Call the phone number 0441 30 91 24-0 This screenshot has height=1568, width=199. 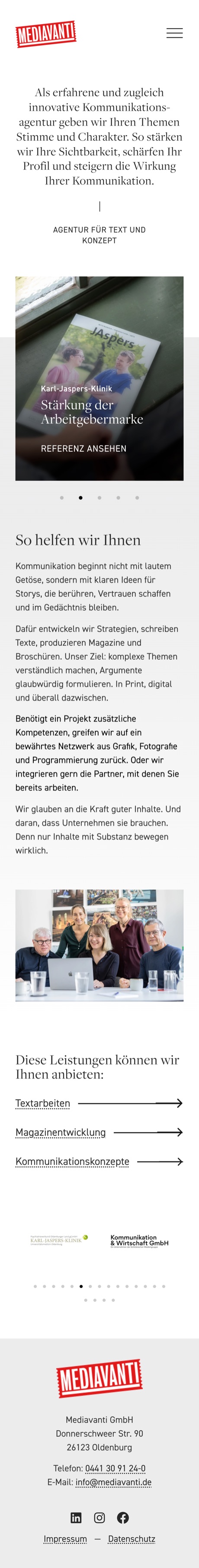(x=115, y=1469)
